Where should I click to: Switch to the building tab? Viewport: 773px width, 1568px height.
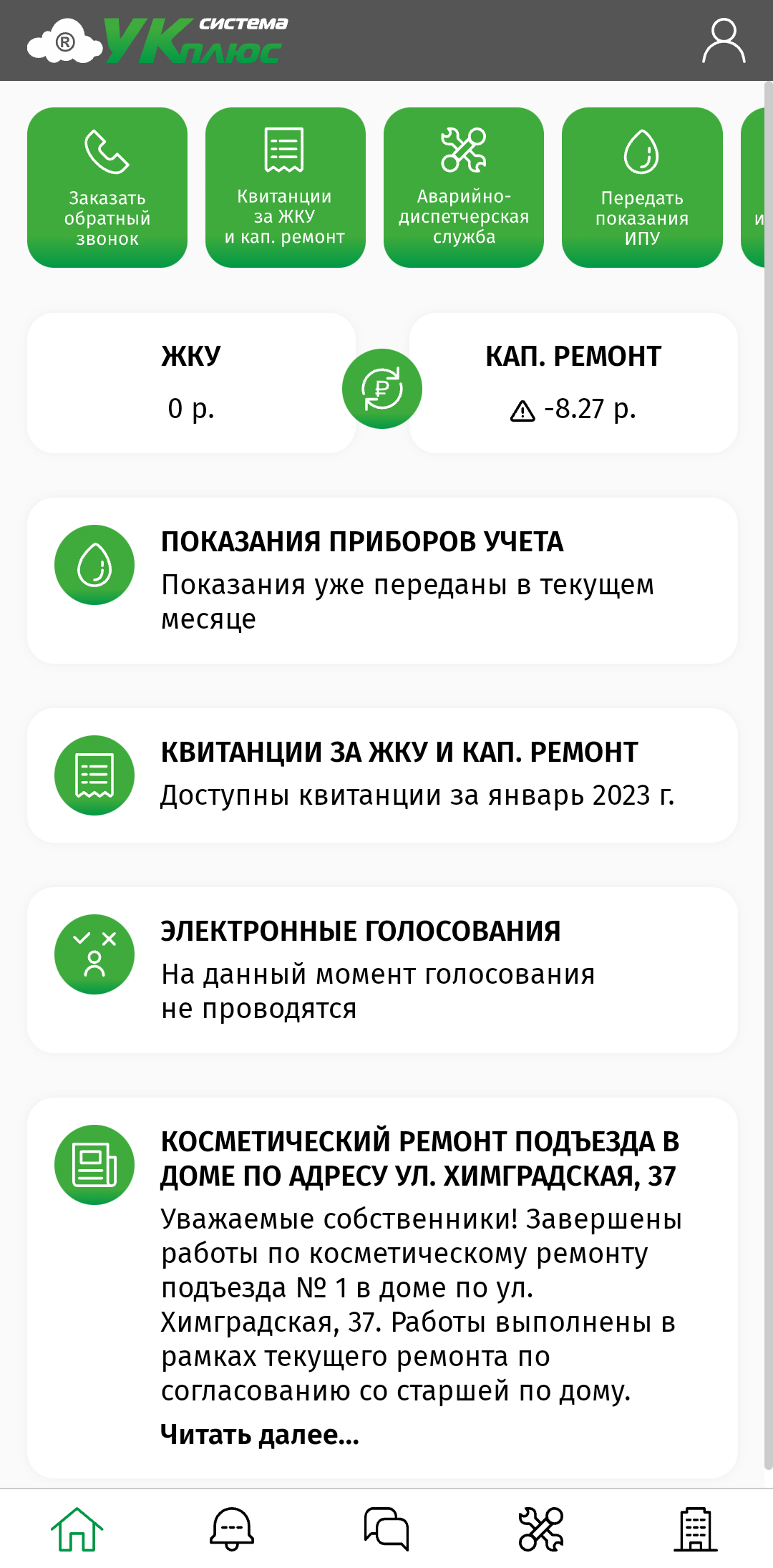pos(696,1529)
